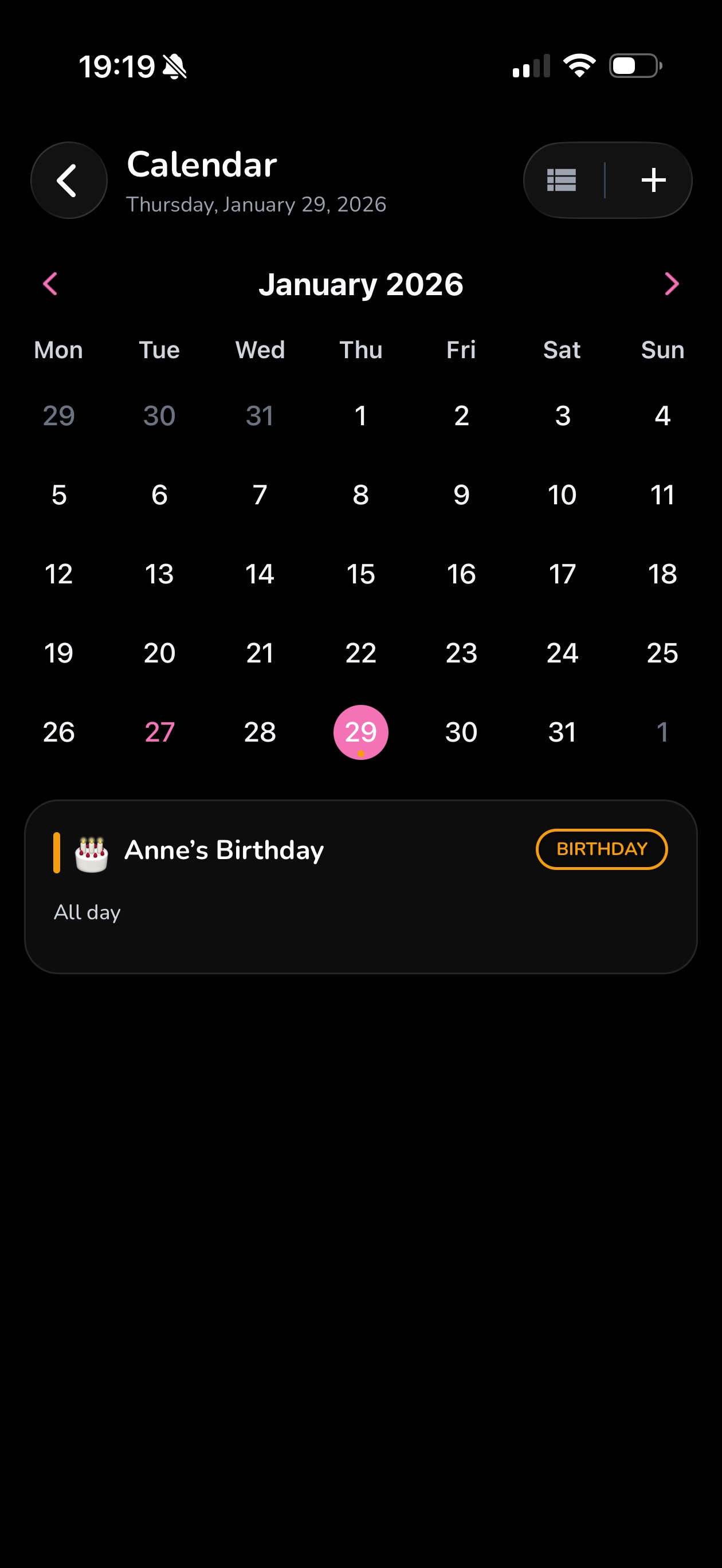Tap the orange accent bar on the event

pos(56,849)
